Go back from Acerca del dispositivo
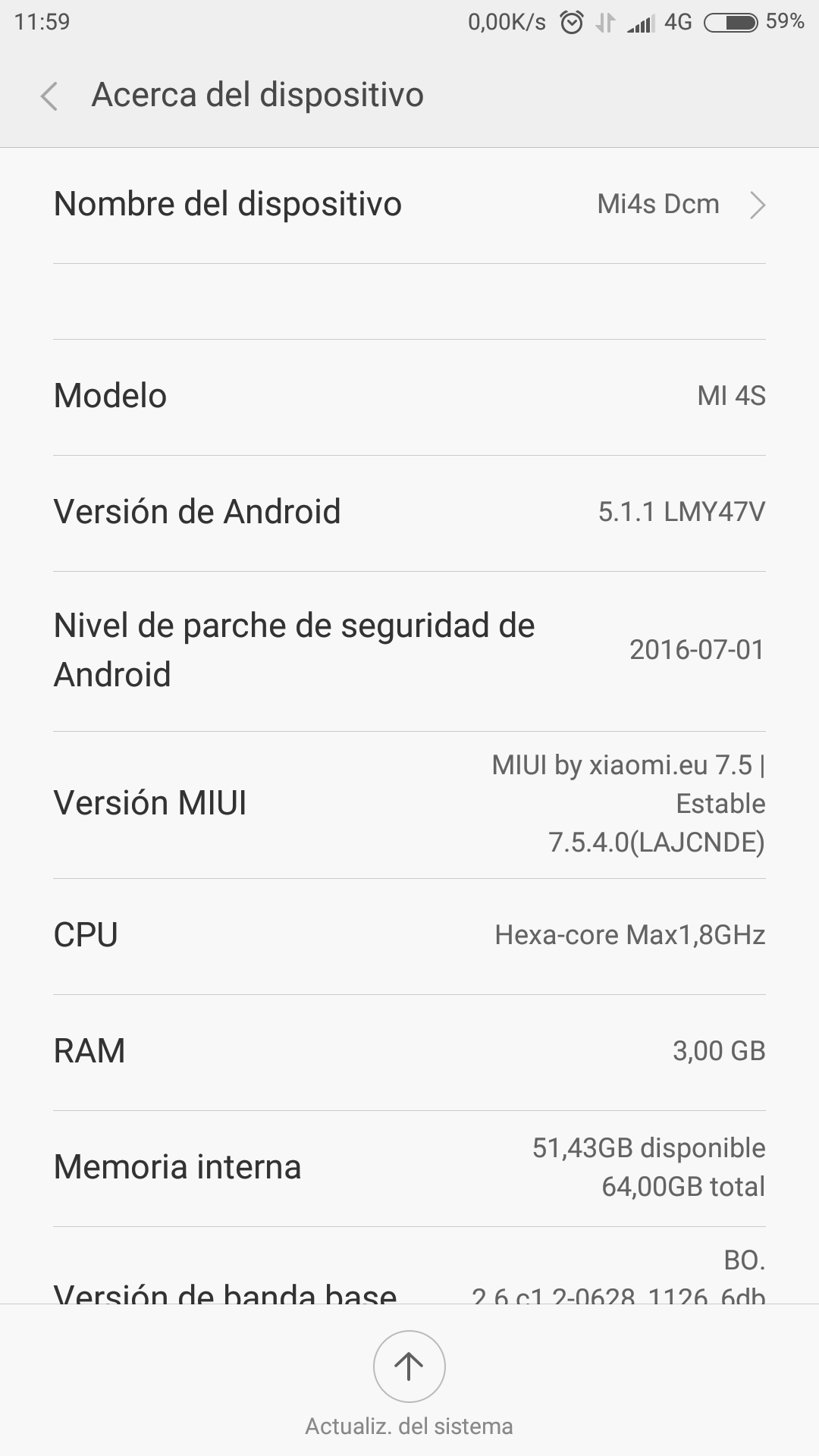 (x=49, y=96)
